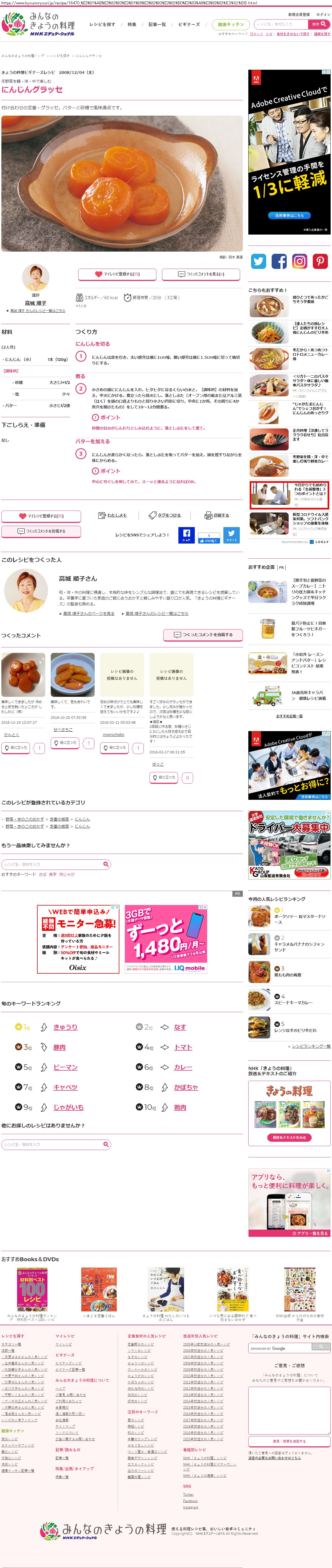
Task: Open the ログイン link
Action: 323,15
